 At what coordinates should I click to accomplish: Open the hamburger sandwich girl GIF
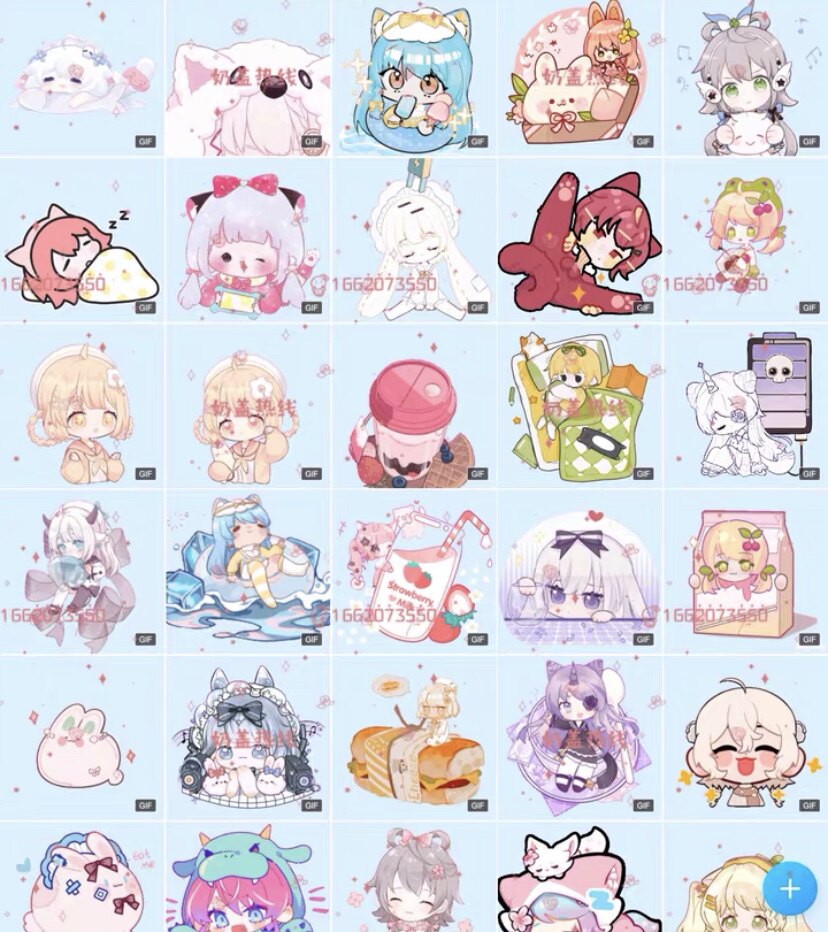414,738
